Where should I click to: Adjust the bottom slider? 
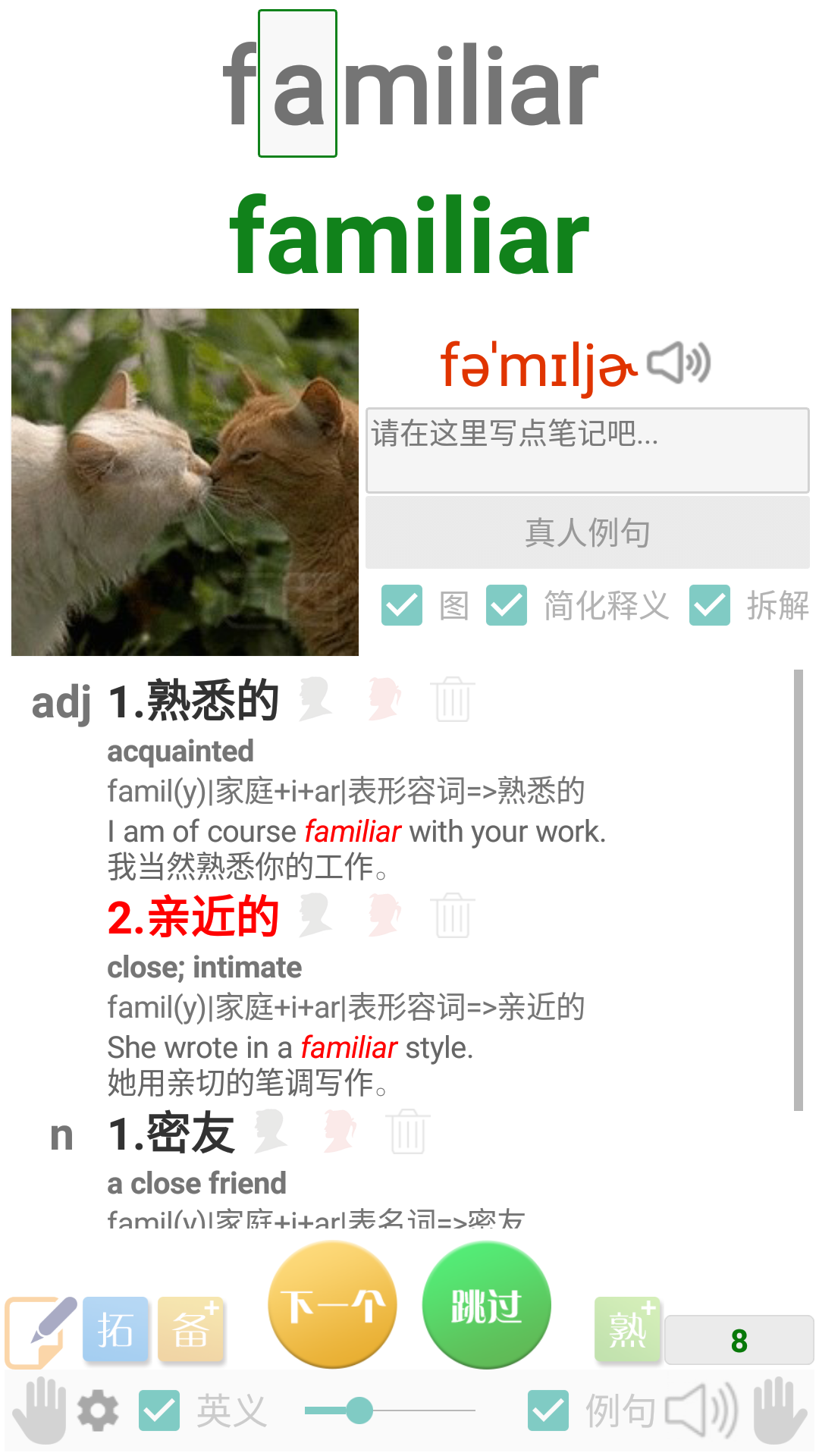coord(359,1410)
